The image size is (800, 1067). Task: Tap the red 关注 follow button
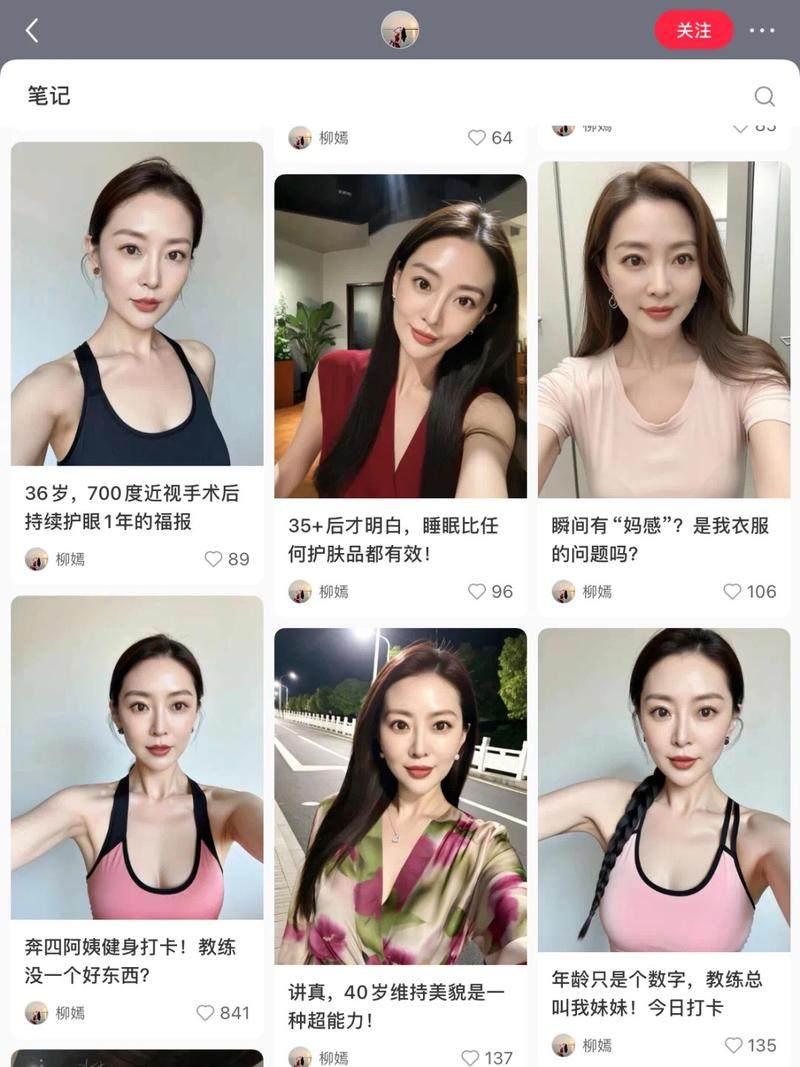coord(693,30)
